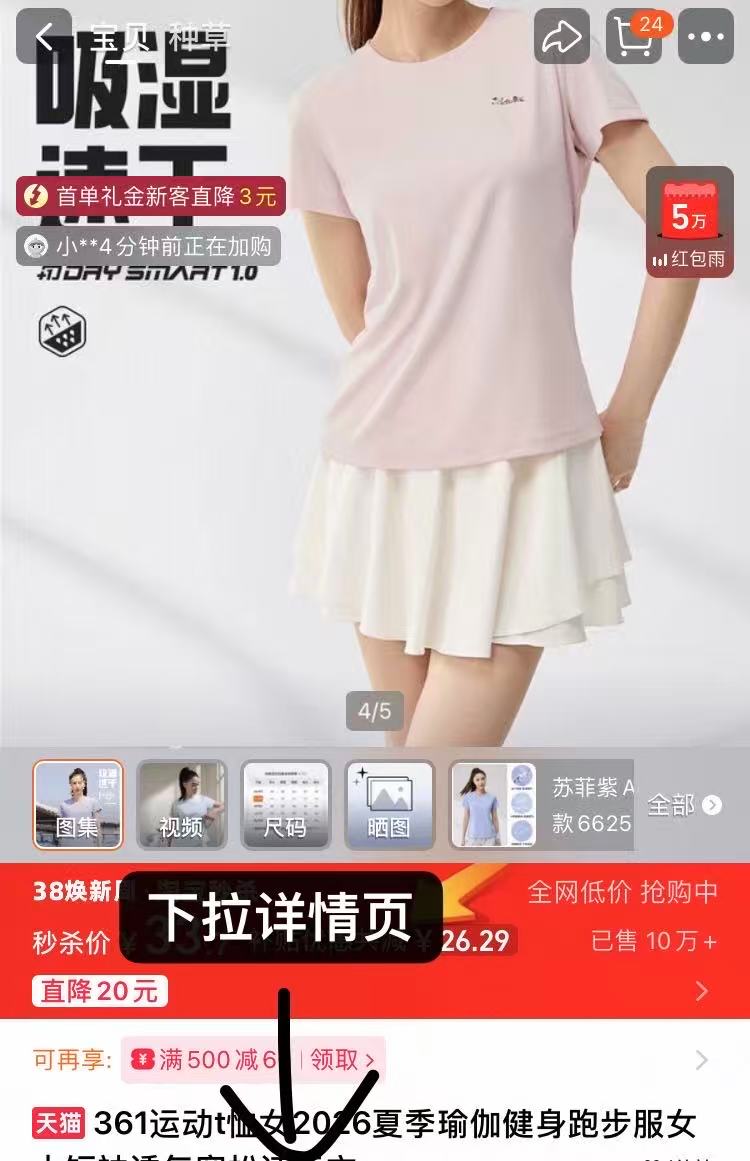Screen dimensions: 750x1161
Task: Switch to the 种草 tab
Action: pyautogui.click(x=200, y=37)
